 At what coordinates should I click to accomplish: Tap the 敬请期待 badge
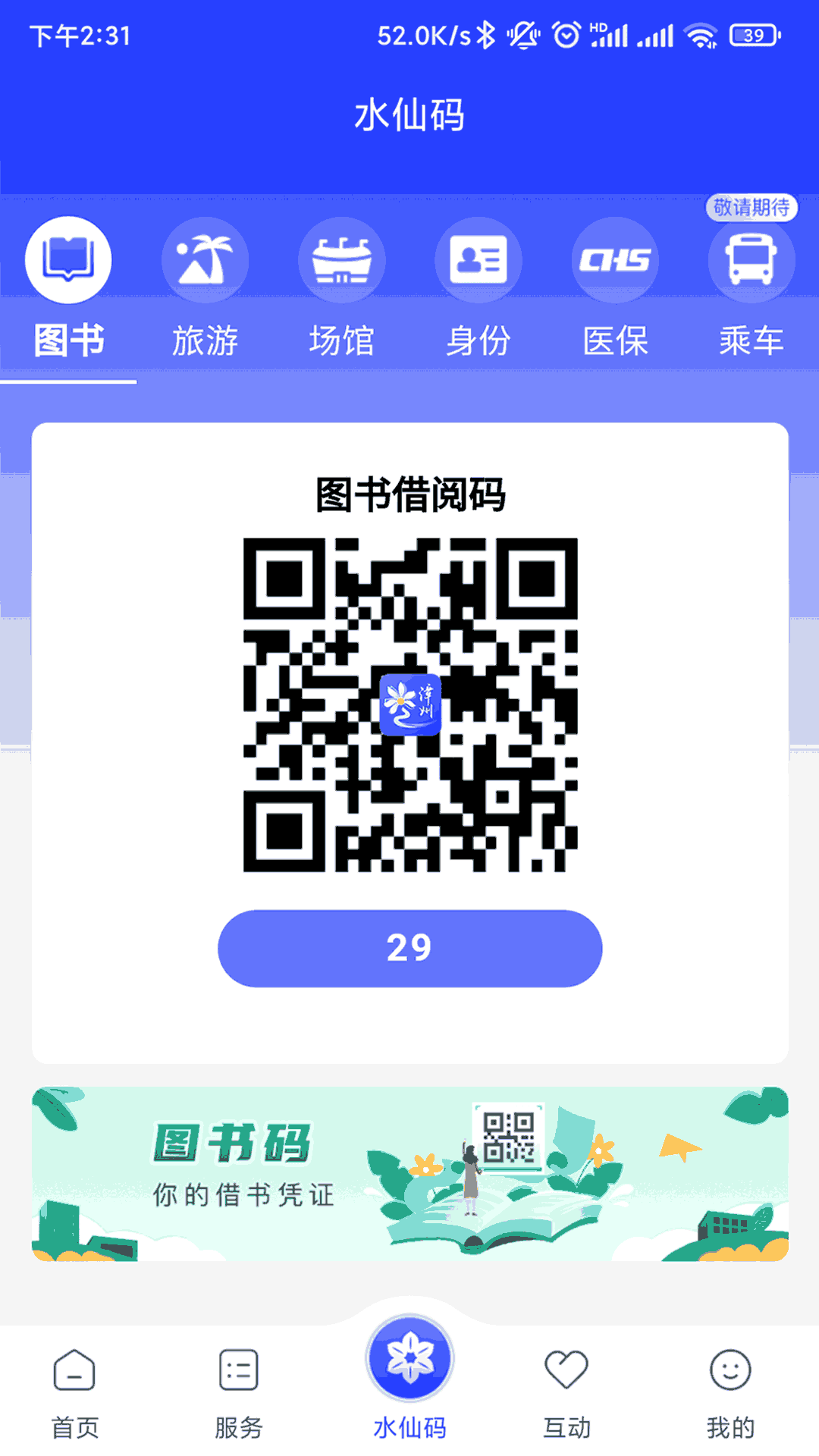click(750, 208)
